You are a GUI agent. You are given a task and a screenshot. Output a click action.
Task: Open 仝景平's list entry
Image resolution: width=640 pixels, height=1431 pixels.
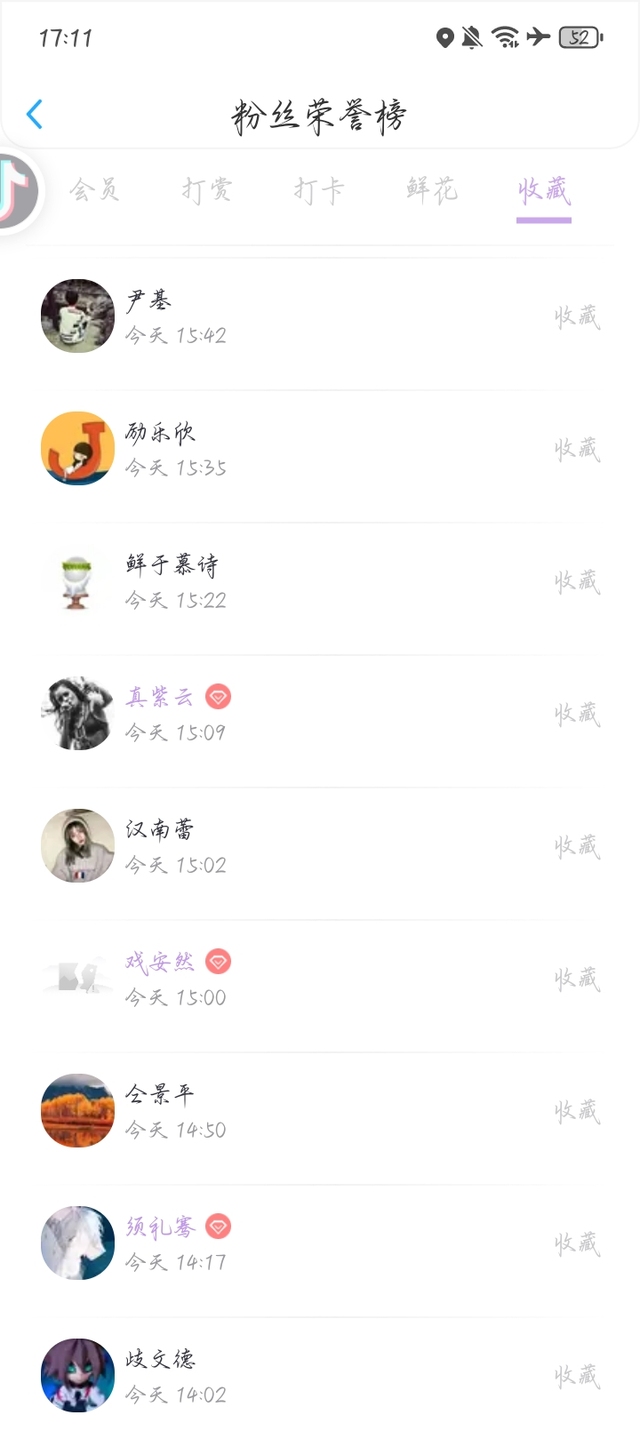point(320,1111)
